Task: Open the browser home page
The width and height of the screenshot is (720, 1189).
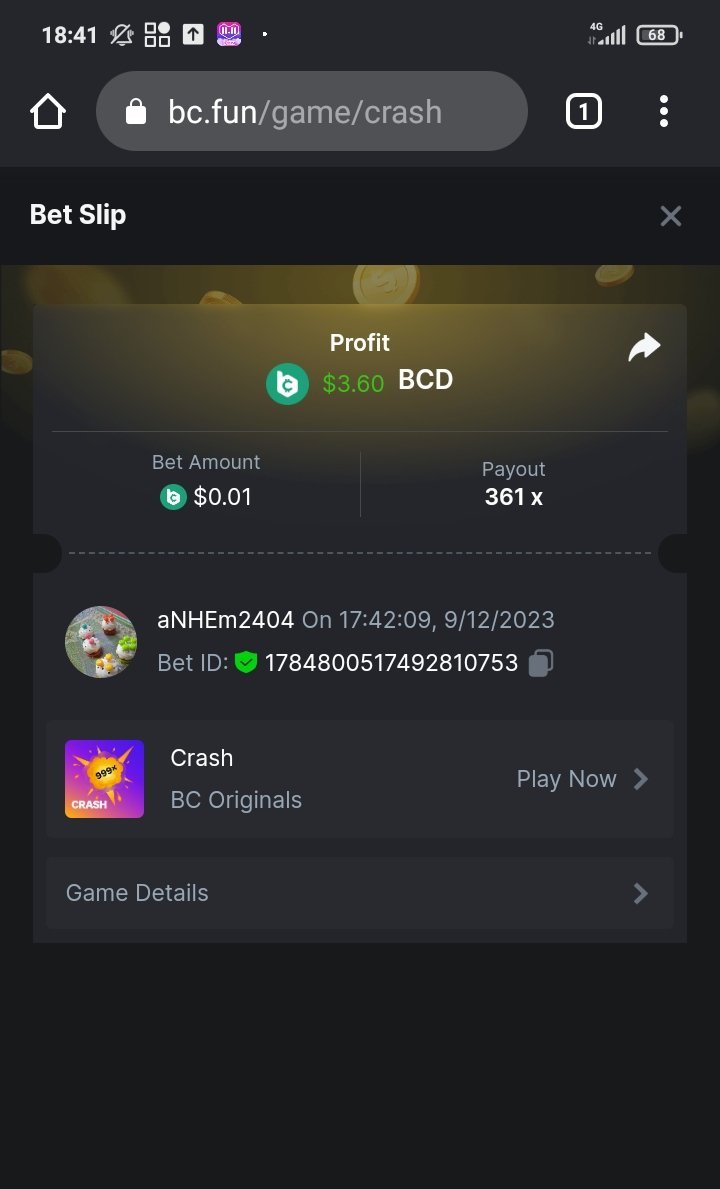Action: coord(48,111)
